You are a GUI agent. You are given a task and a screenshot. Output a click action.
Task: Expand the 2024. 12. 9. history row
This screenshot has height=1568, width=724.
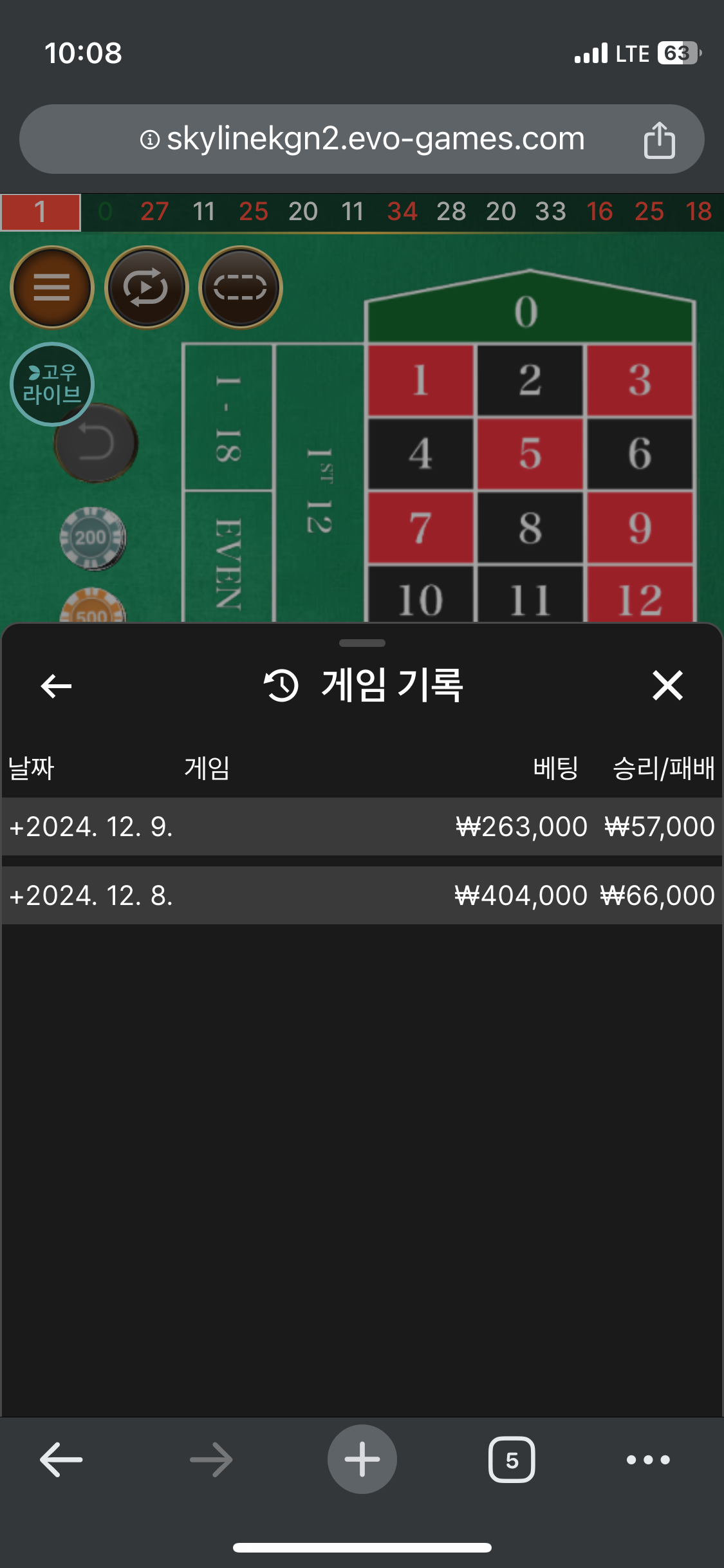pos(362,826)
